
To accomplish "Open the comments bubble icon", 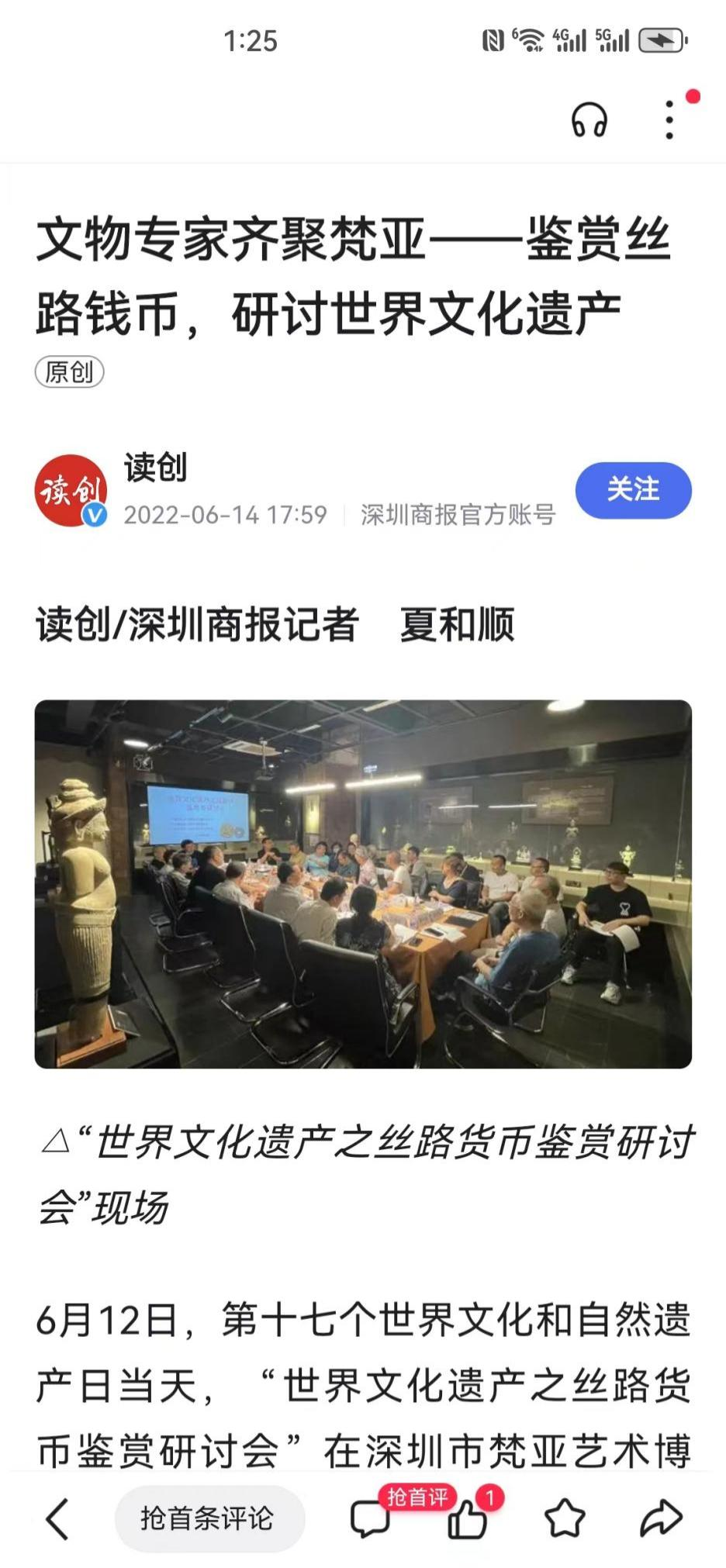I will pos(370,1518).
